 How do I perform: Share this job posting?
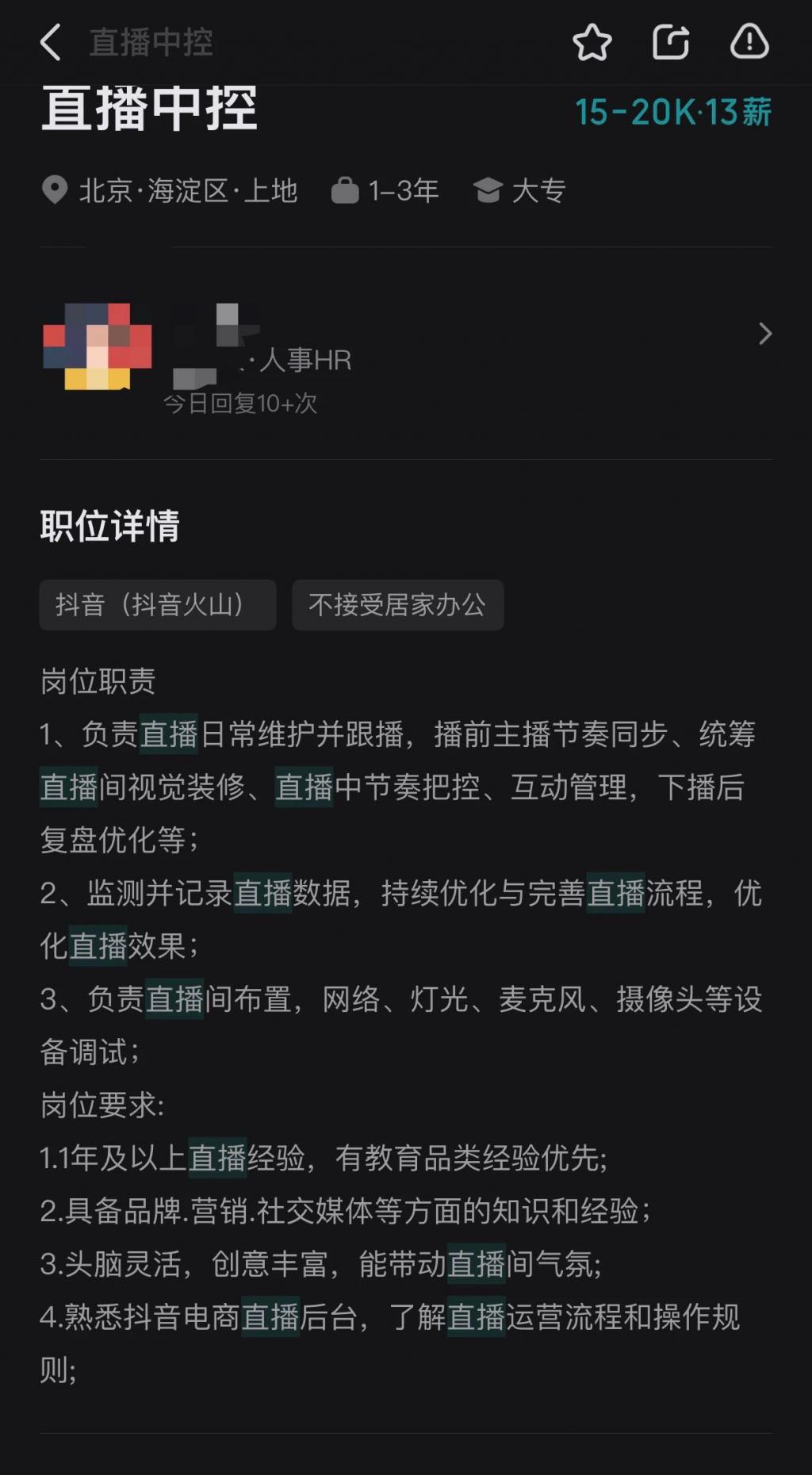click(x=670, y=42)
